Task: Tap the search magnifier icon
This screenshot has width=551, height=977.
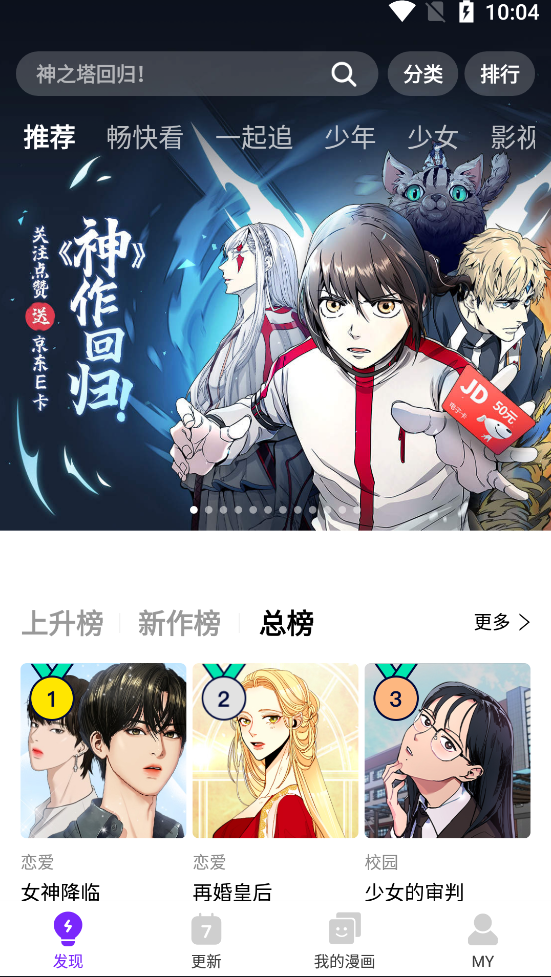Action: point(343,74)
